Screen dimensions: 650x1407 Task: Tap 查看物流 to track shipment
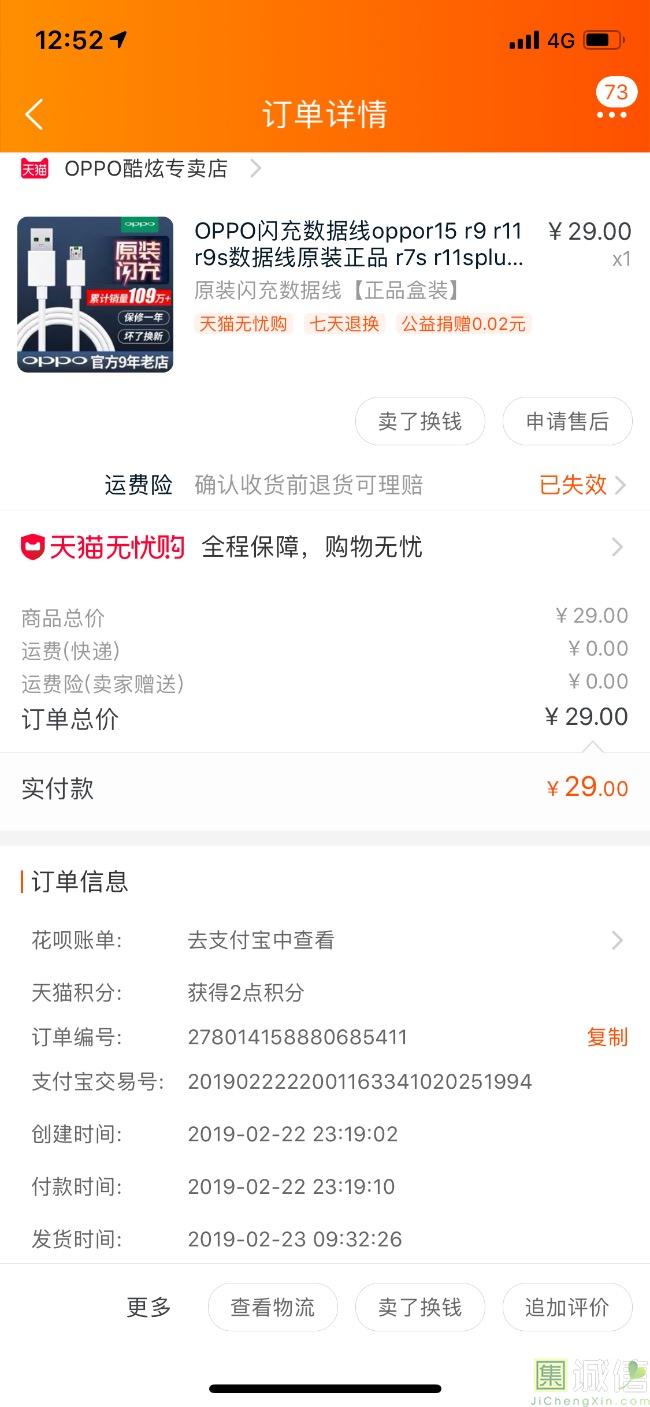(x=273, y=1307)
